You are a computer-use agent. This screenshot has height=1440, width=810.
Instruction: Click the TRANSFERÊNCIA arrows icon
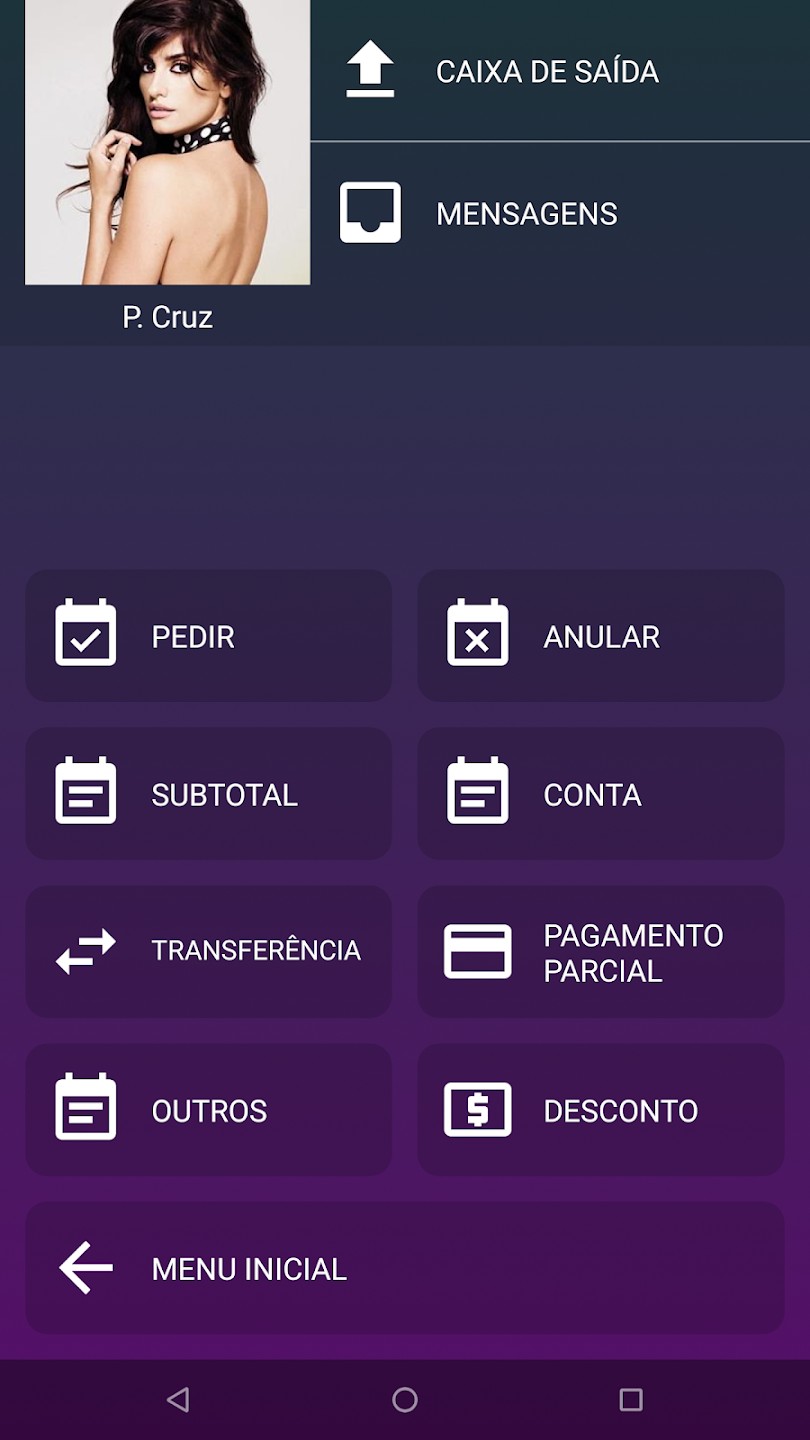coord(86,951)
